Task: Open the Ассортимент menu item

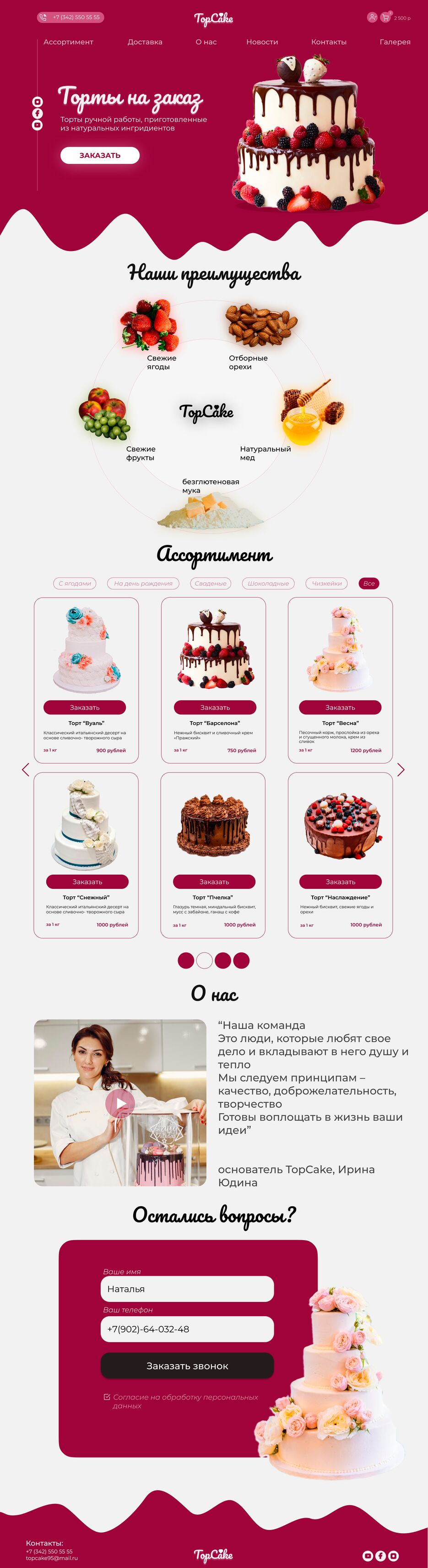Action: tap(68, 42)
